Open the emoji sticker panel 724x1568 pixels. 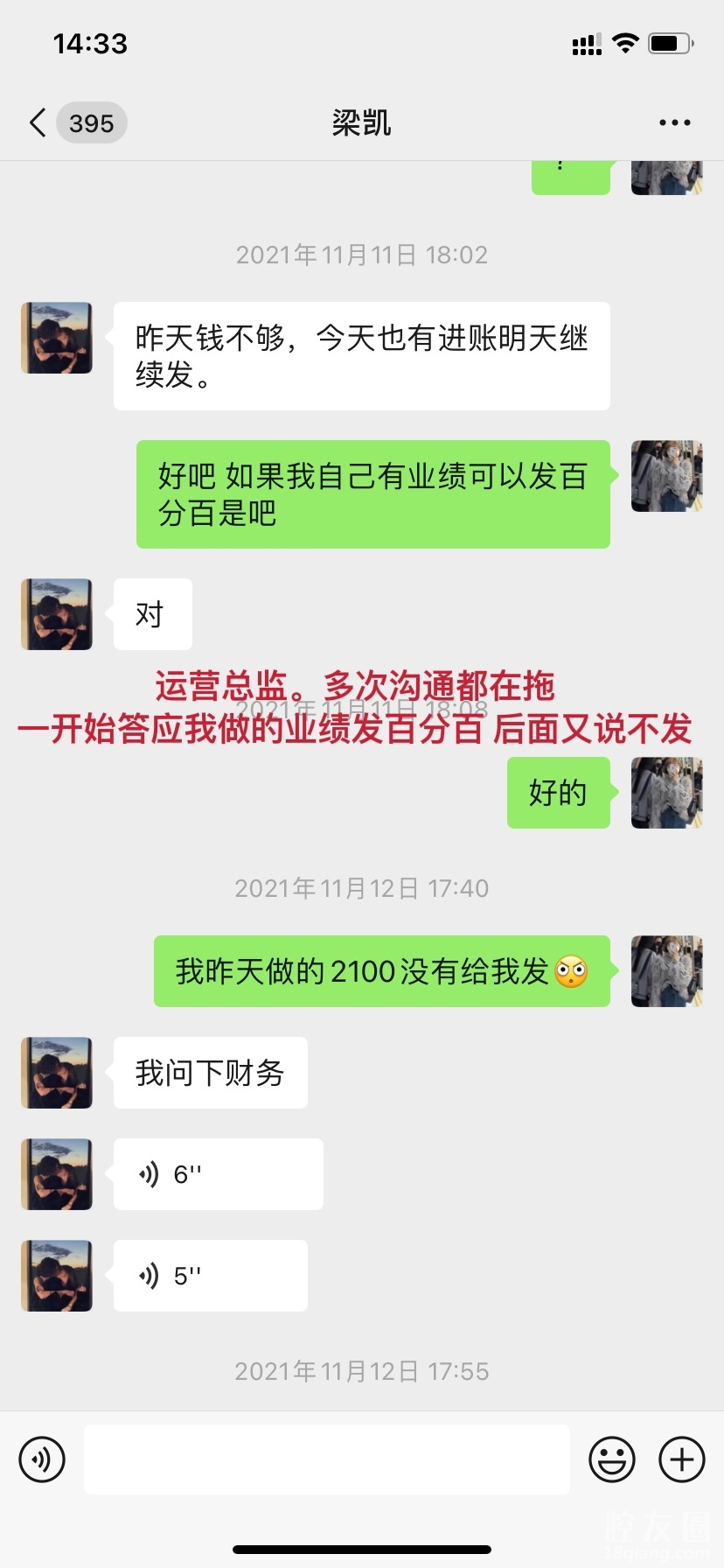pyautogui.click(x=611, y=1459)
